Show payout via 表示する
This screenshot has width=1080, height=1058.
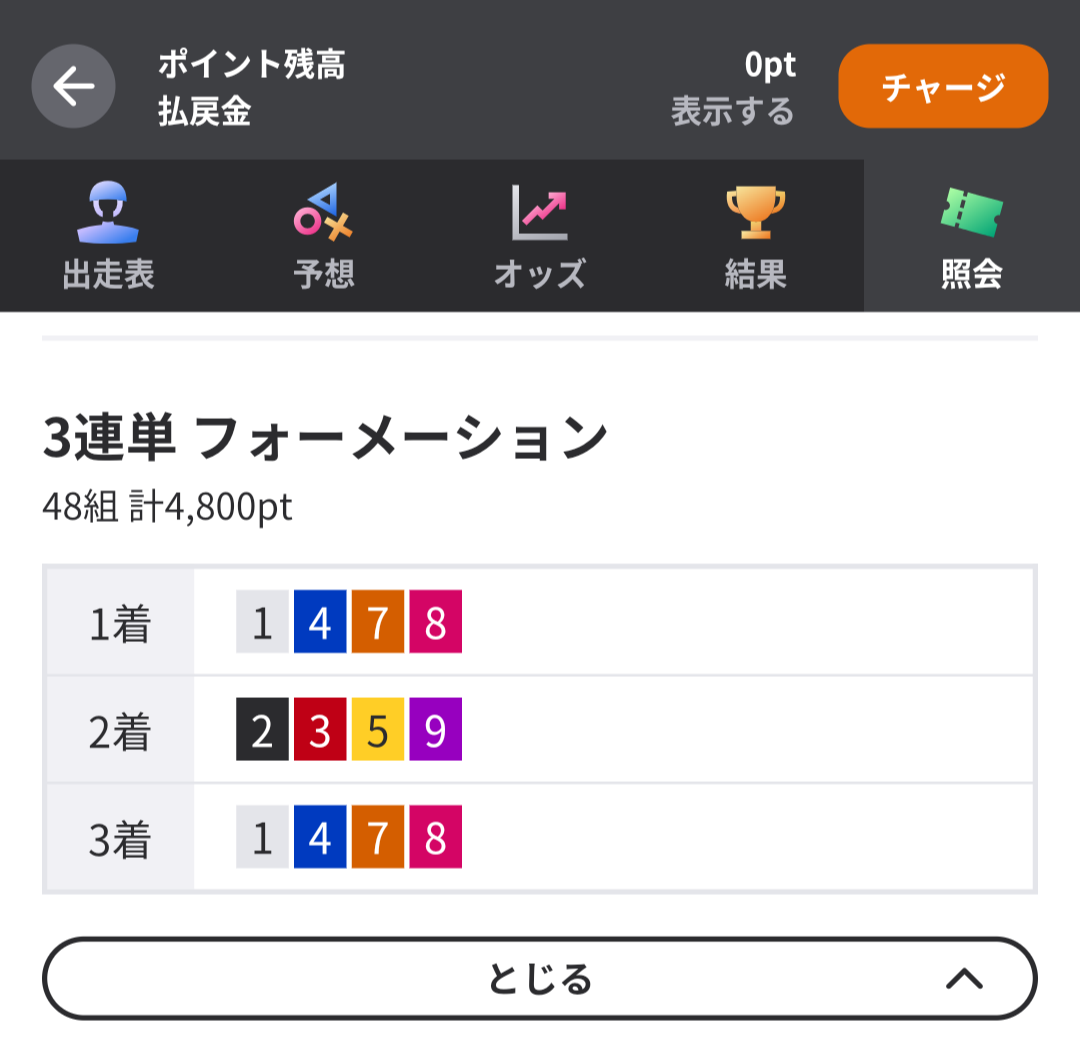(x=732, y=111)
